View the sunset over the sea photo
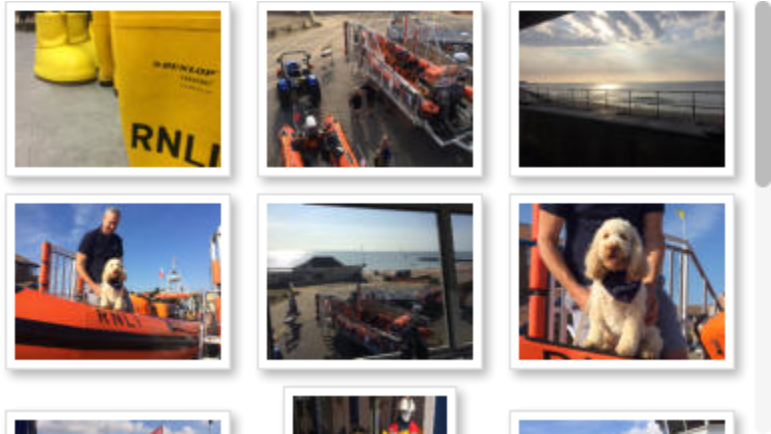 pos(621,89)
